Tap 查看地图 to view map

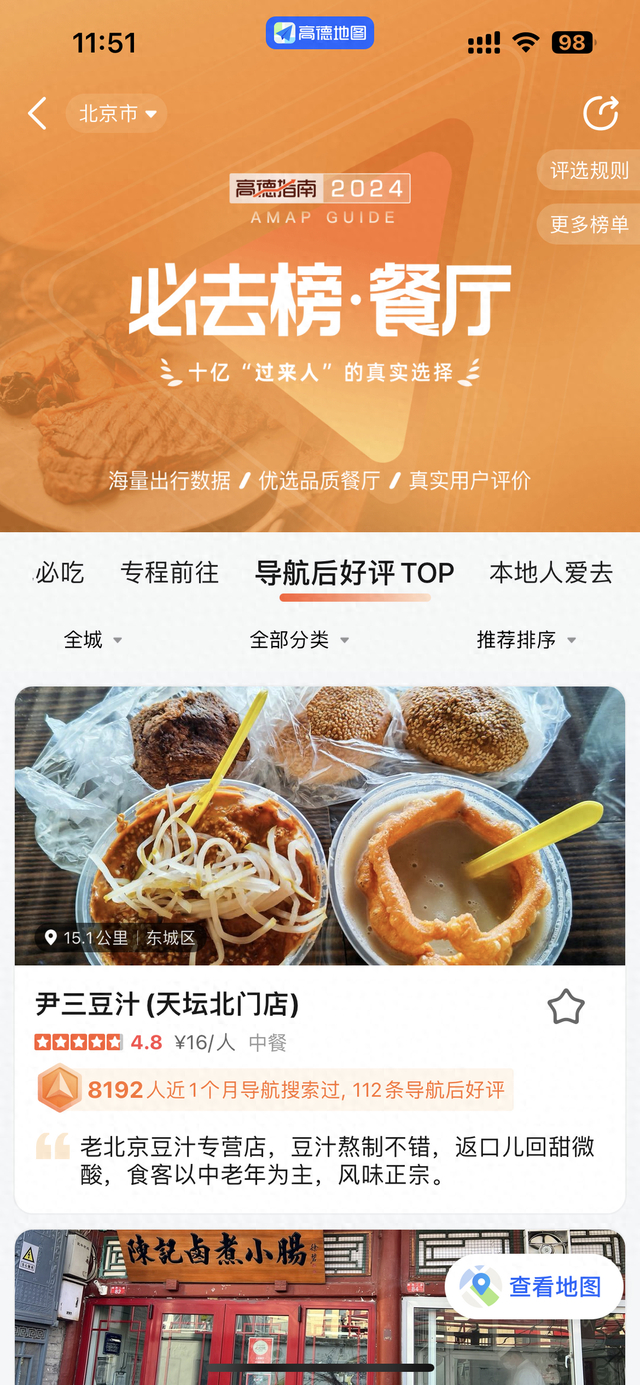coord(534,1287)
